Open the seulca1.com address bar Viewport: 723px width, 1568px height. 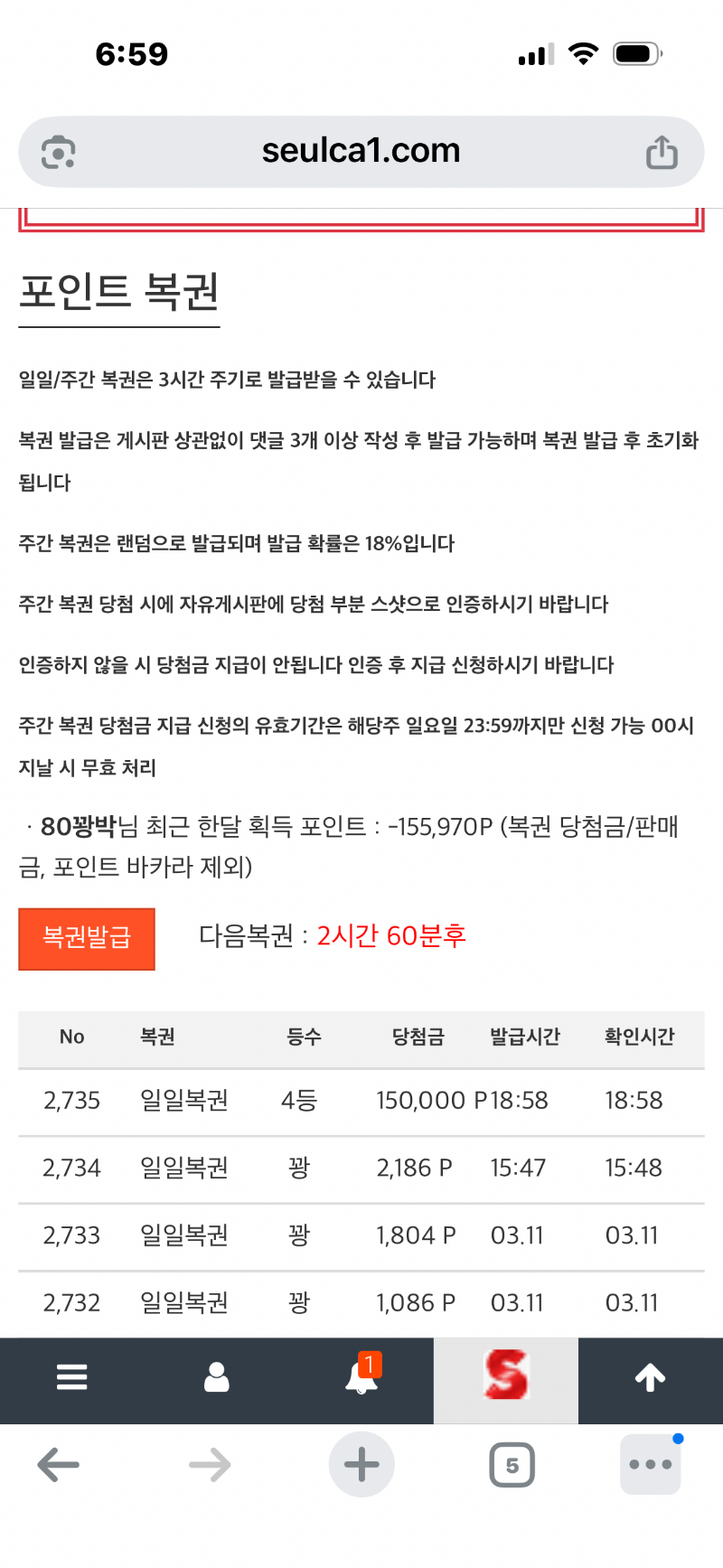tap(361, 151)
